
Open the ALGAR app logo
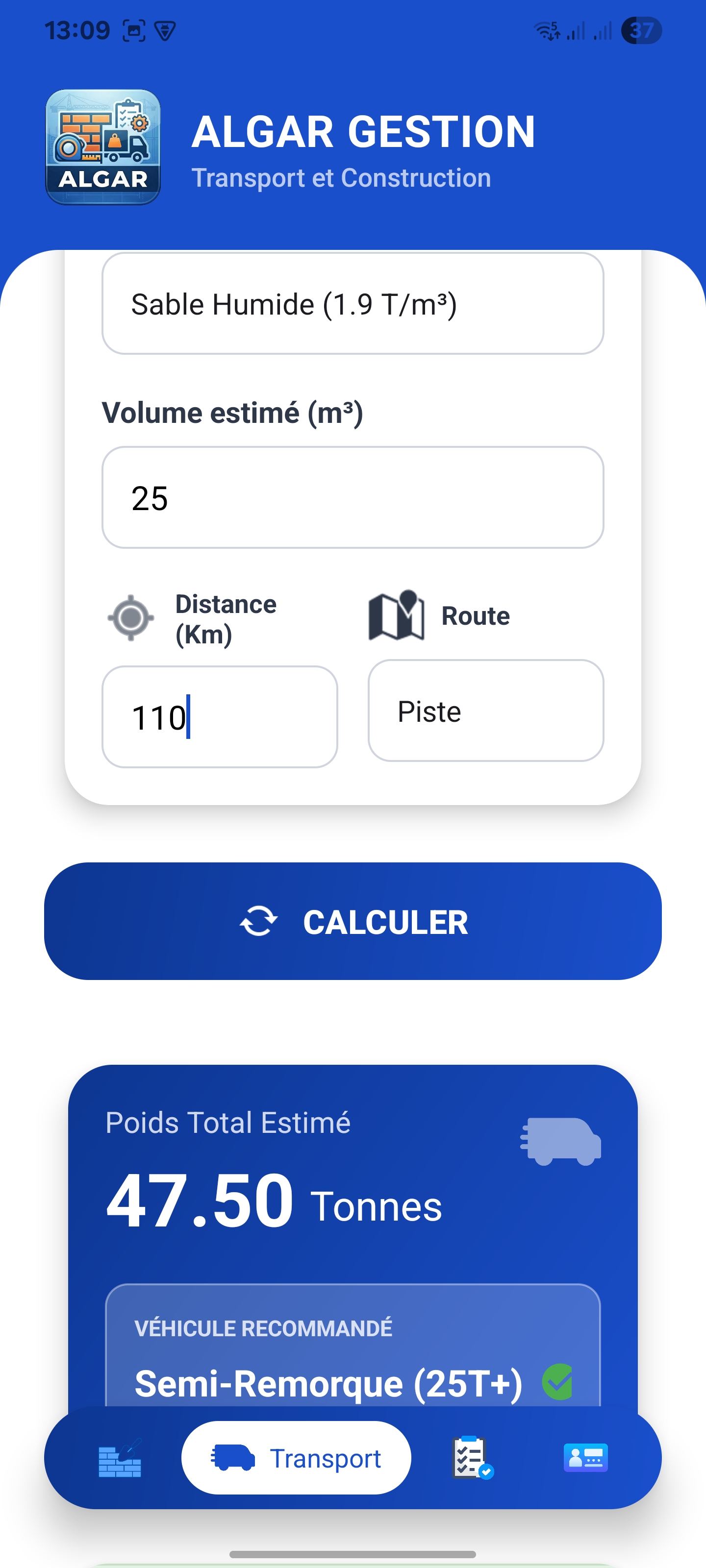(x=102, y=146)
